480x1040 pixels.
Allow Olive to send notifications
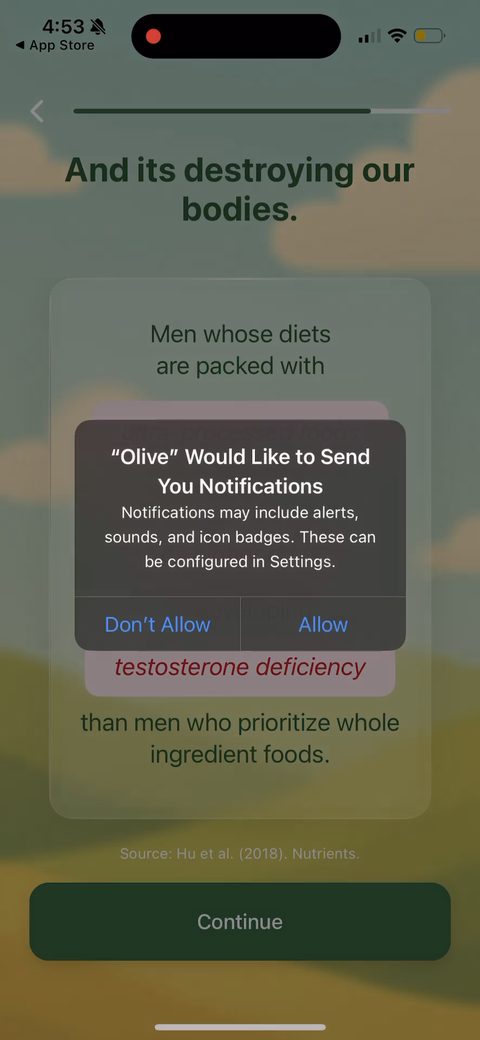coord(323,624)
